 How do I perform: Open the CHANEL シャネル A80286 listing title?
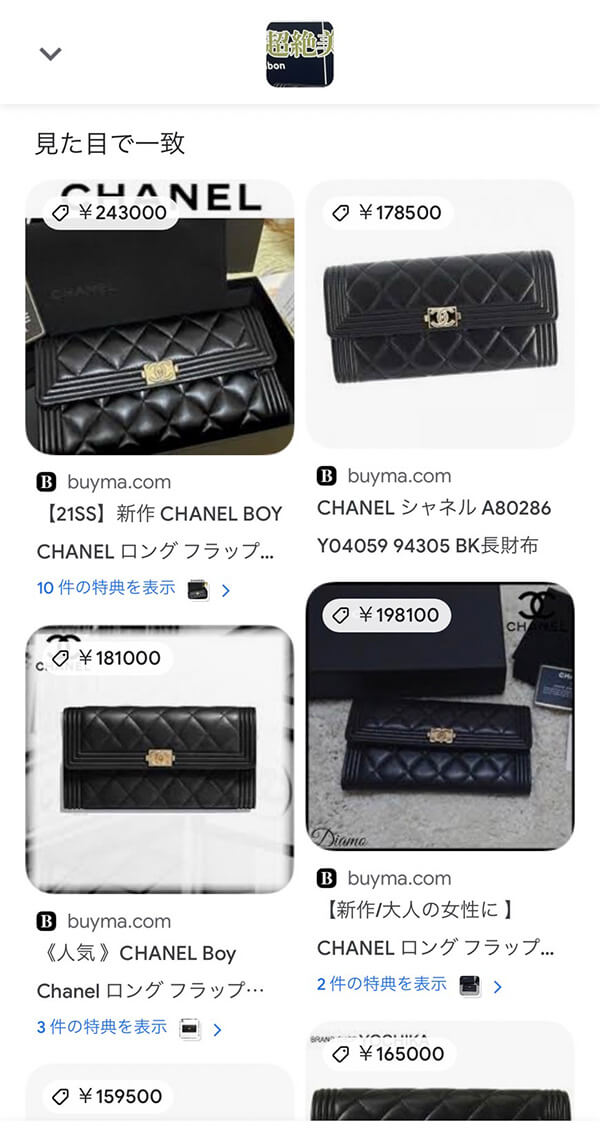click(x=434, y=508)
